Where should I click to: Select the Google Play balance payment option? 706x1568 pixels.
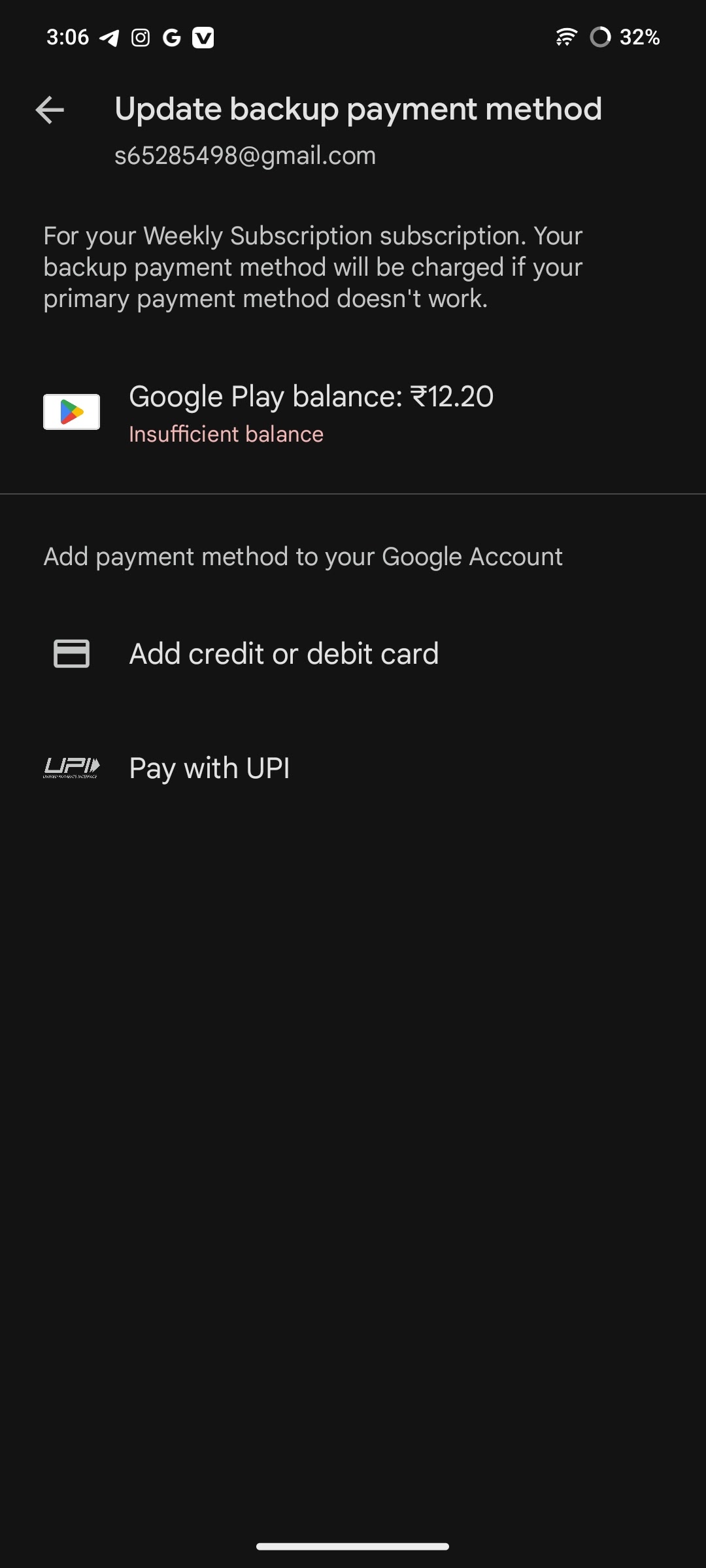353,413
